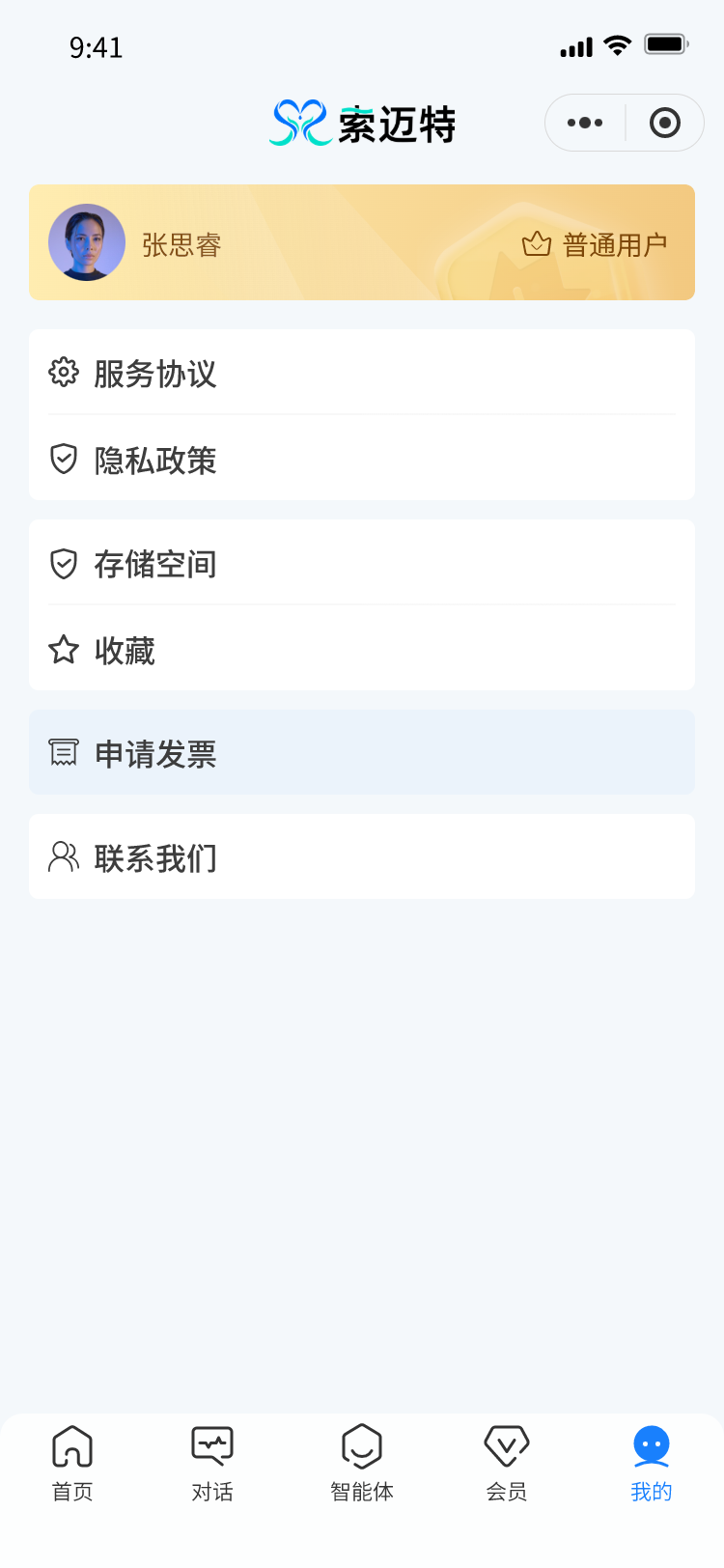Open 联系我们 contact page

(362, 856)
